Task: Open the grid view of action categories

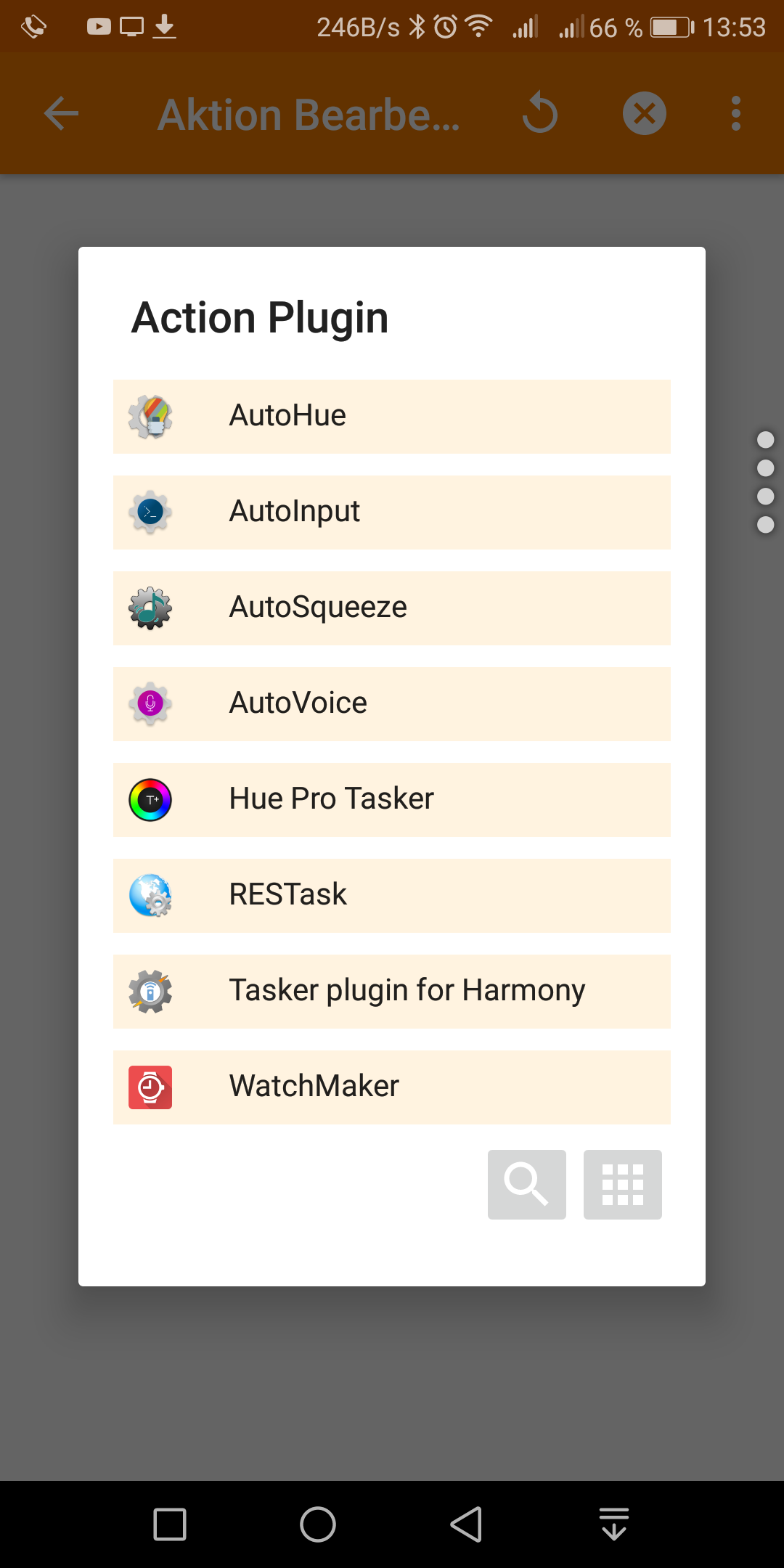Action: pyautogui.click(x=623, y=1185)
